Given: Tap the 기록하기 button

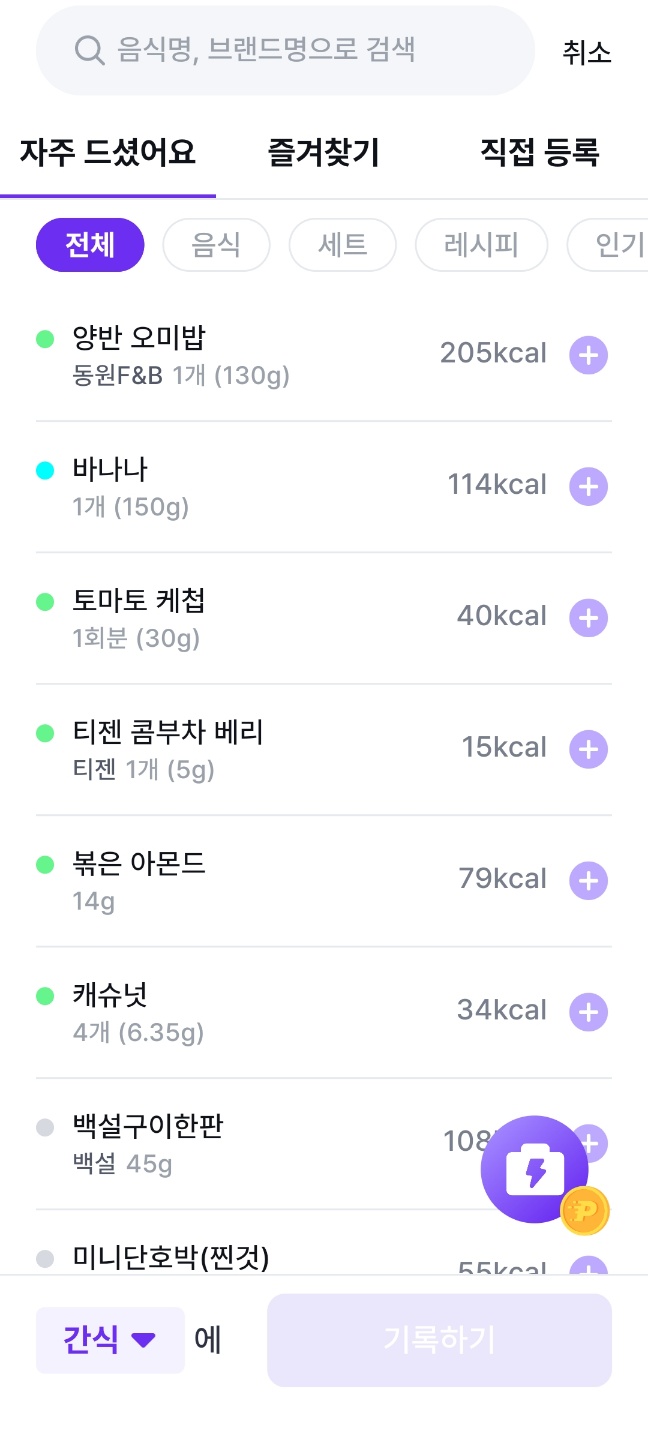Looking at the screenshot, I should pyautogui.click(x=439, y=1340).
